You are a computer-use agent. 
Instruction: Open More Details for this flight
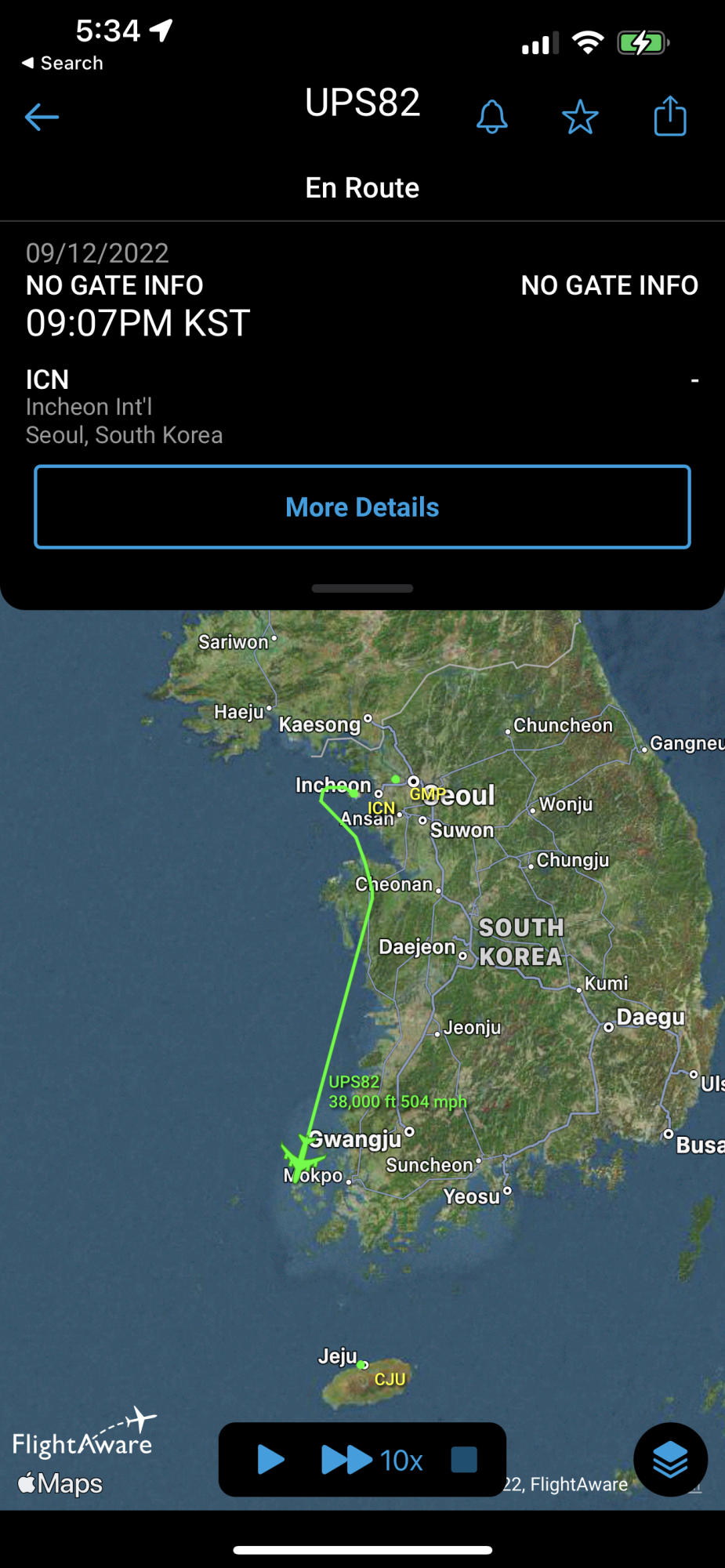click(x=362, y=507)
